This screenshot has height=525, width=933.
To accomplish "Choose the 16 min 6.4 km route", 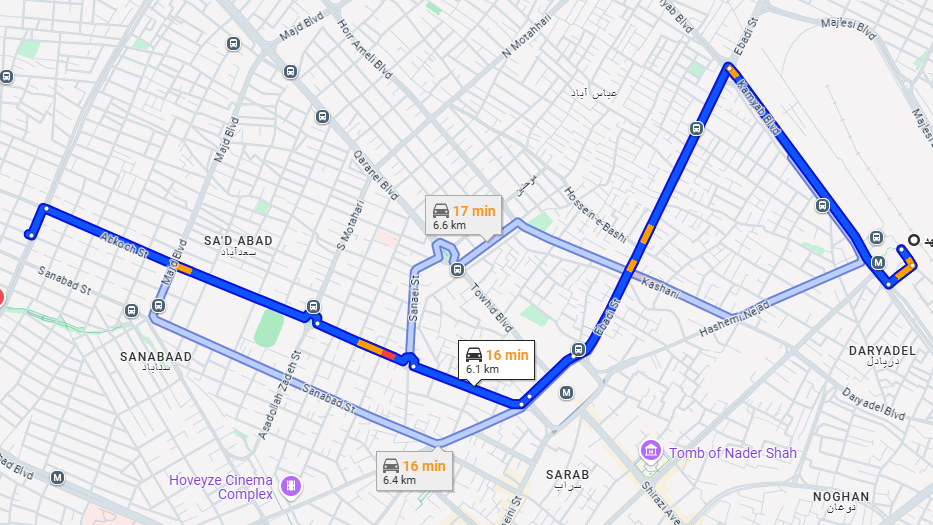I will click(414, 471).
